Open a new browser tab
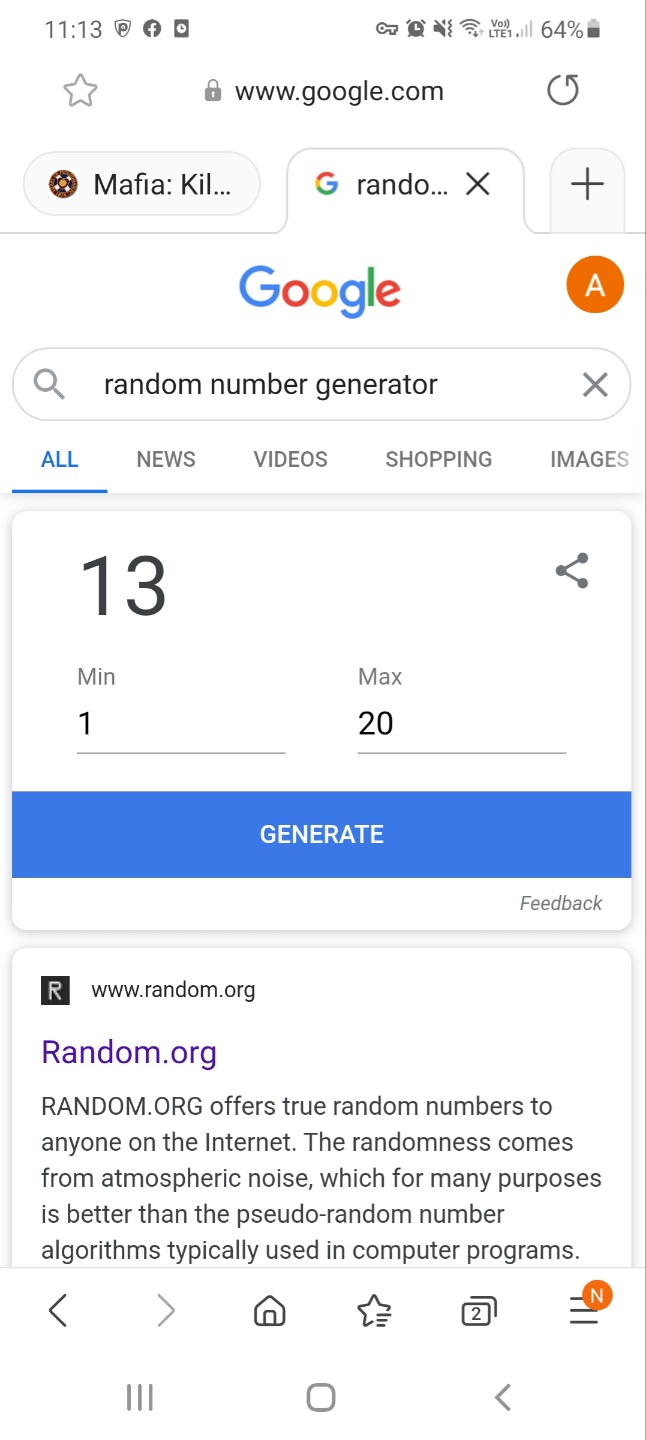The image size is (646, 1440). click(587, 184)
